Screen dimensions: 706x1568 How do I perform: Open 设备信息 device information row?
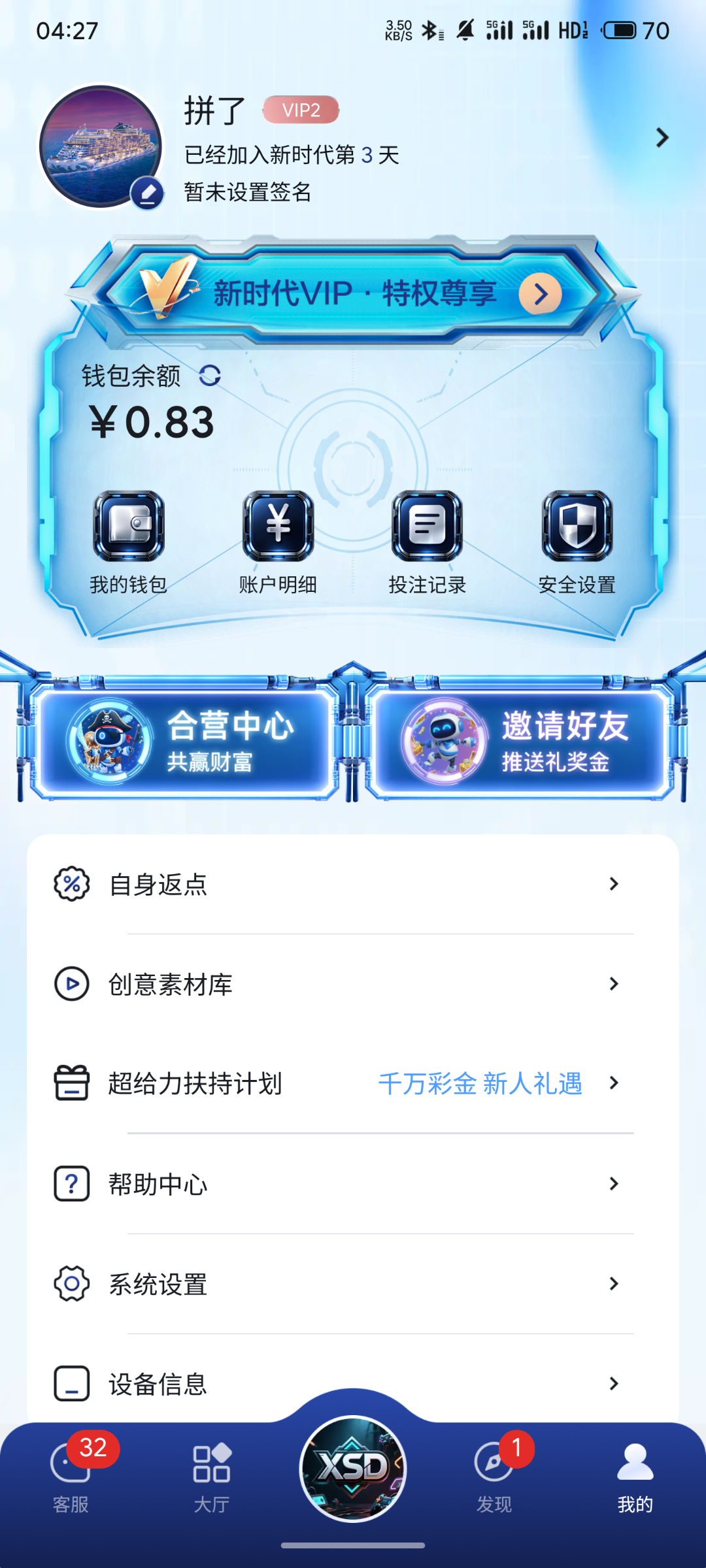353,1383
